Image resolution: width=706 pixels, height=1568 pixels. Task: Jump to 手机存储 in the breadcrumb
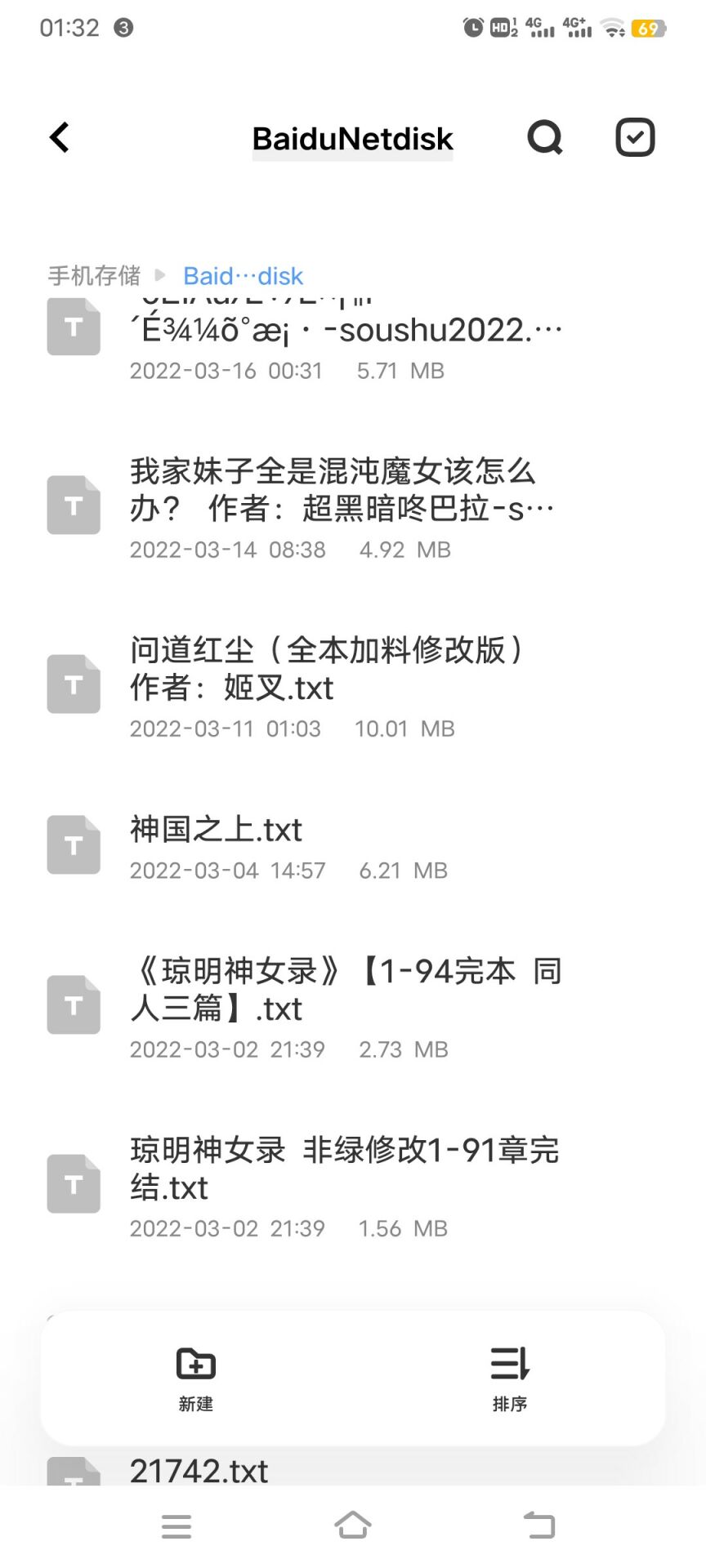click(94, 276)
